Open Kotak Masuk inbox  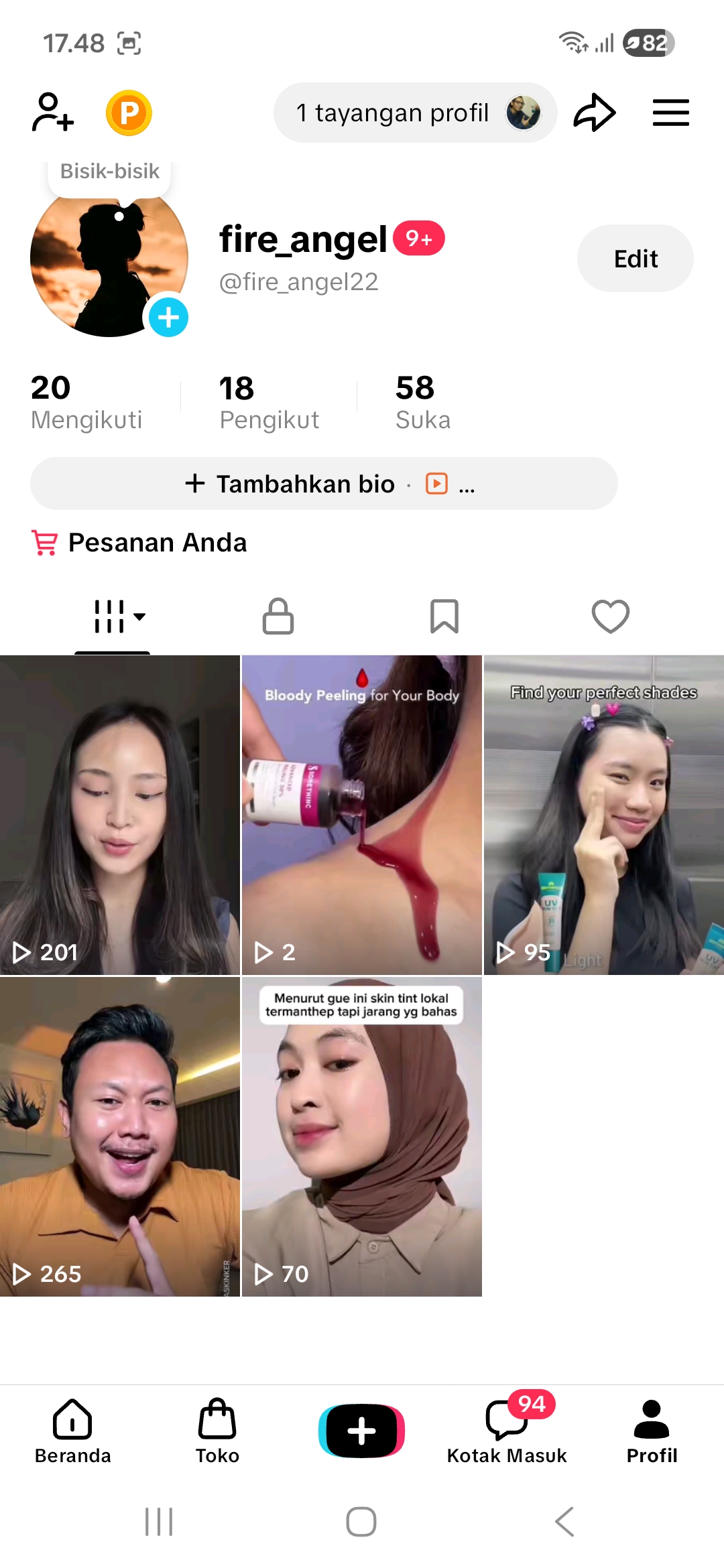pos(507,1431)
